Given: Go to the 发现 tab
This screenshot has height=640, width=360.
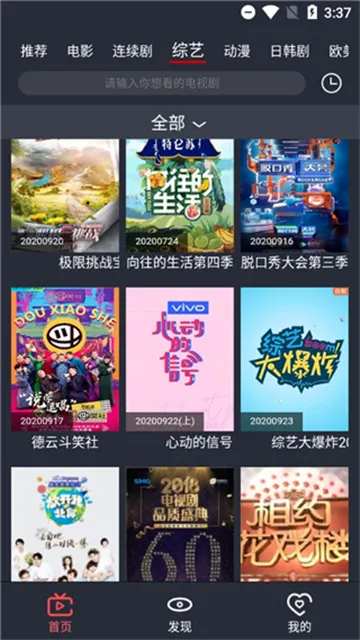Looking at the screenshot, I should point(180,612).
